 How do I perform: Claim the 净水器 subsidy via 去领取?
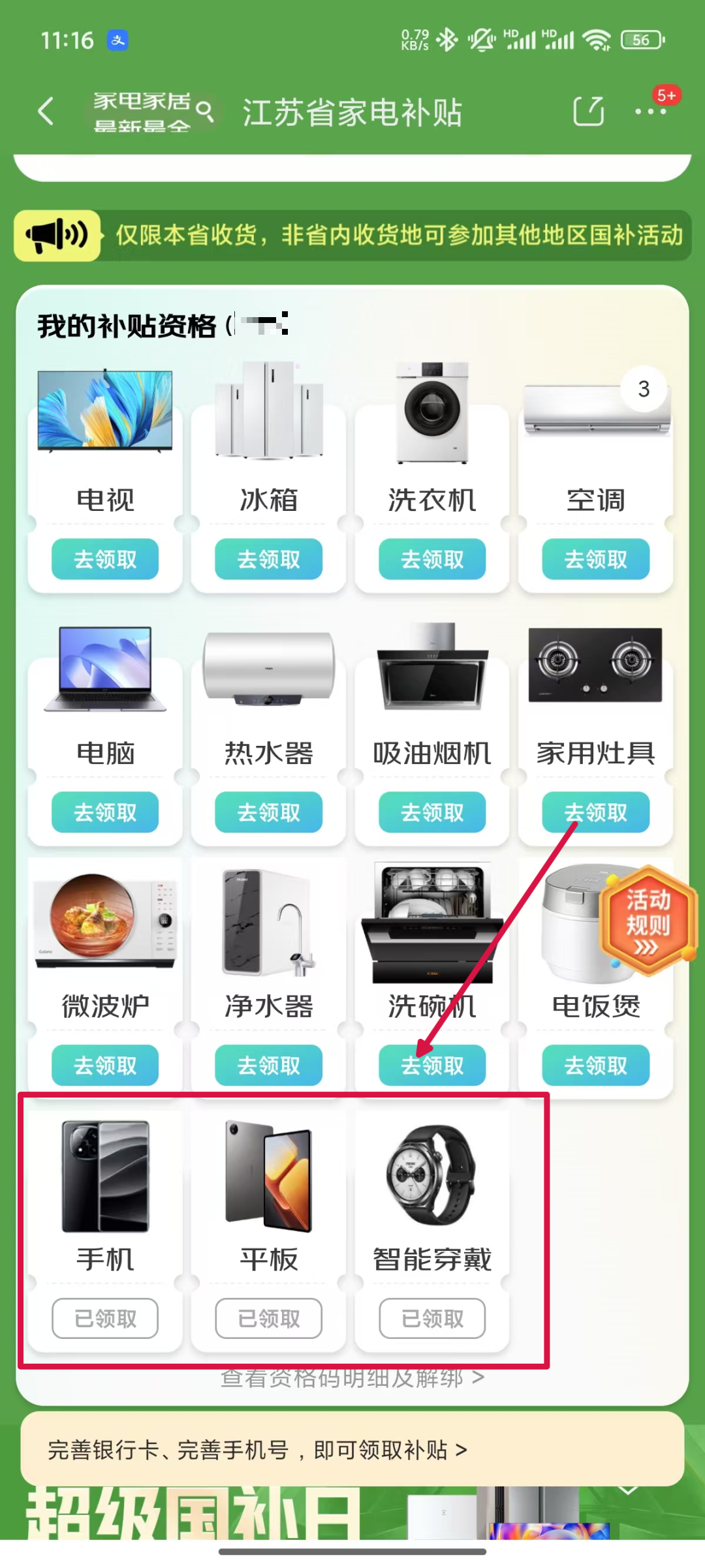click(x=268, y=1066)
